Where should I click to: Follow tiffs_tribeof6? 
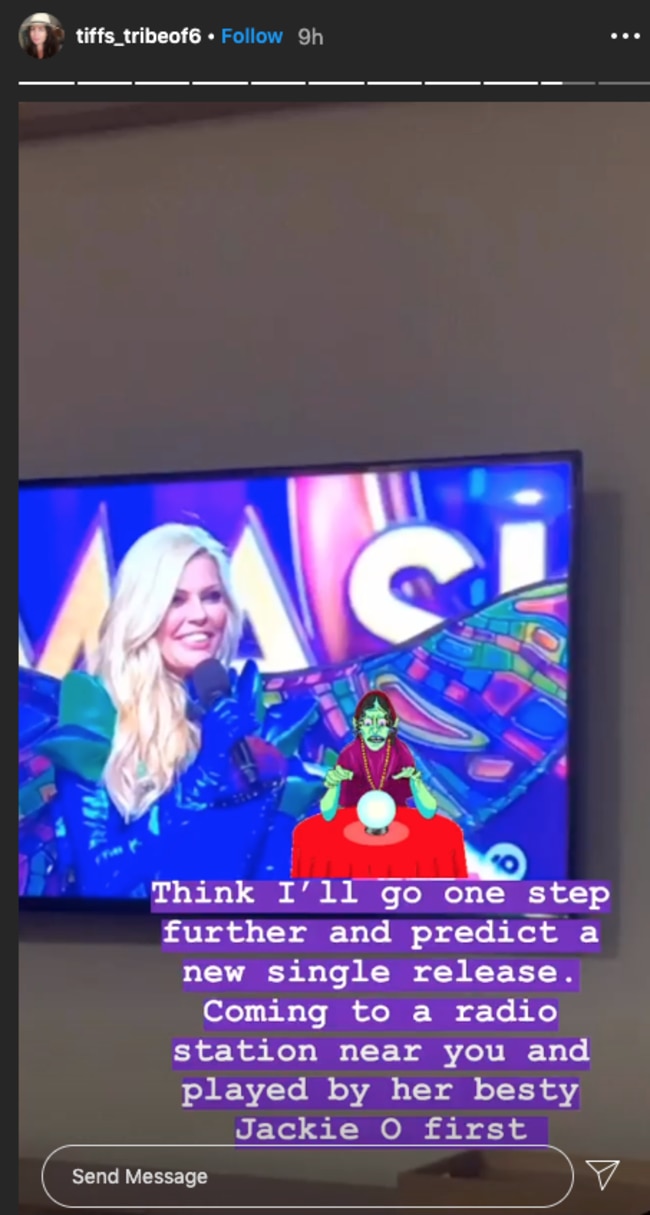pyautogui.click(x=252, y=36)
